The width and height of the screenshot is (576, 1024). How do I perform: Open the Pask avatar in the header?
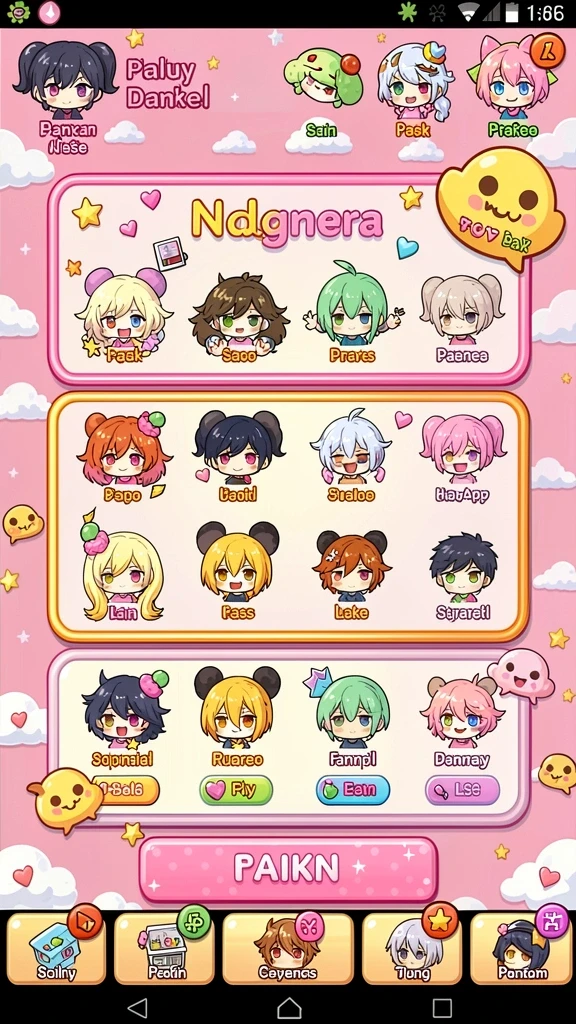click(413, 90)
